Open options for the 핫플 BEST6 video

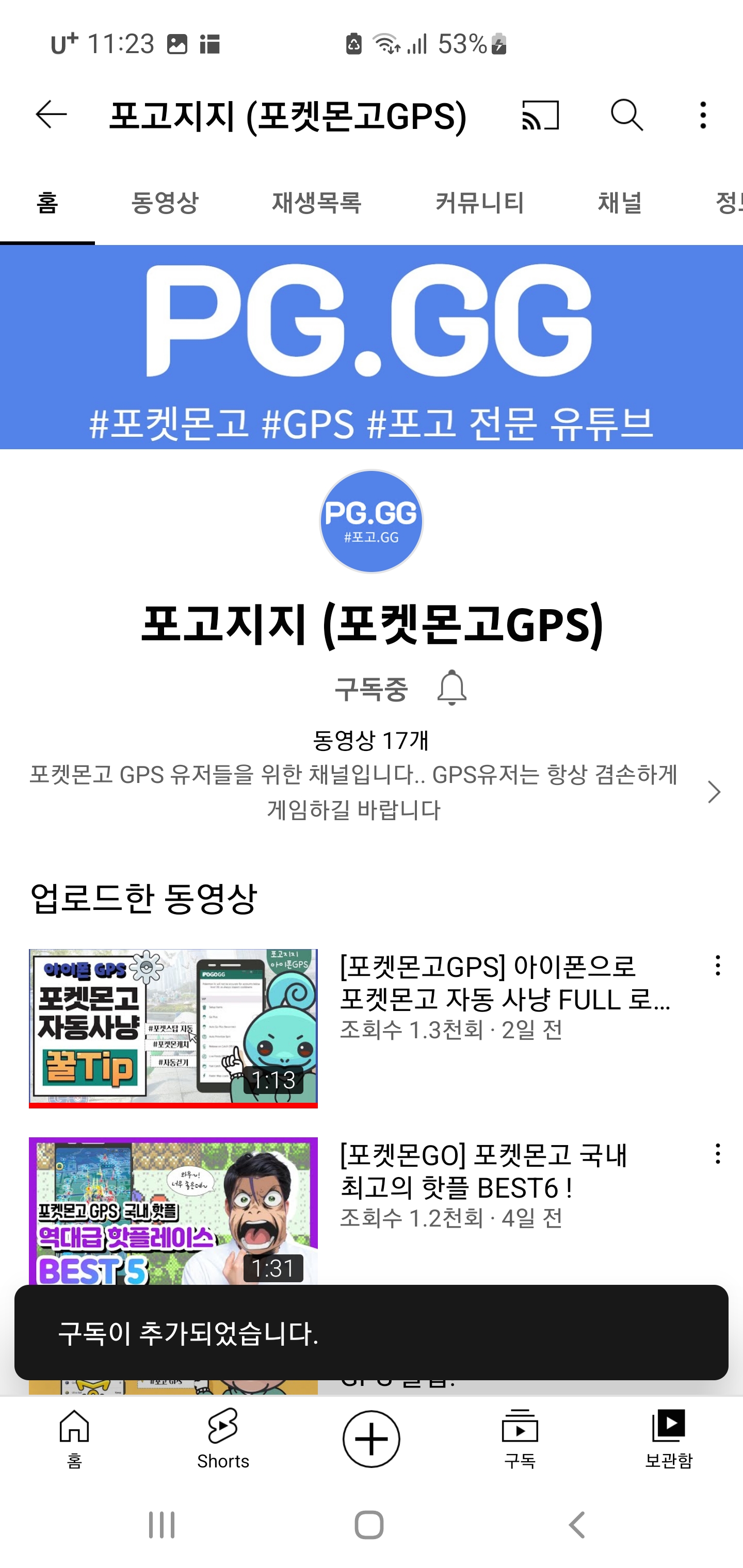tap(717, 1154)
